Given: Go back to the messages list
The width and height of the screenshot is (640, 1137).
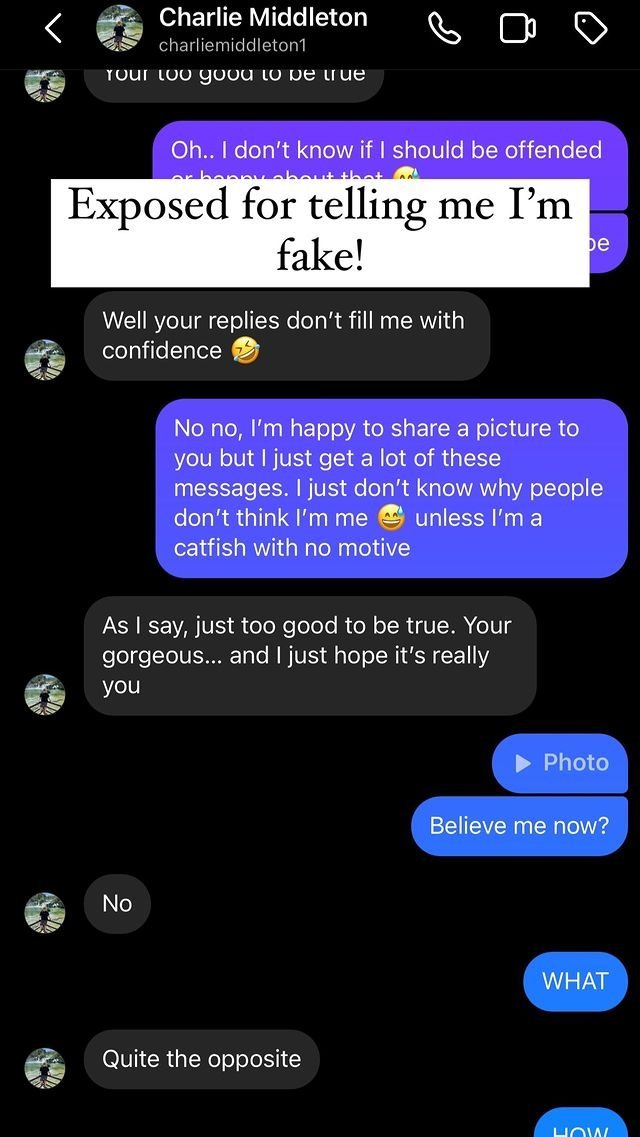Looking at the screenshot, I should [x=52, y=28].
